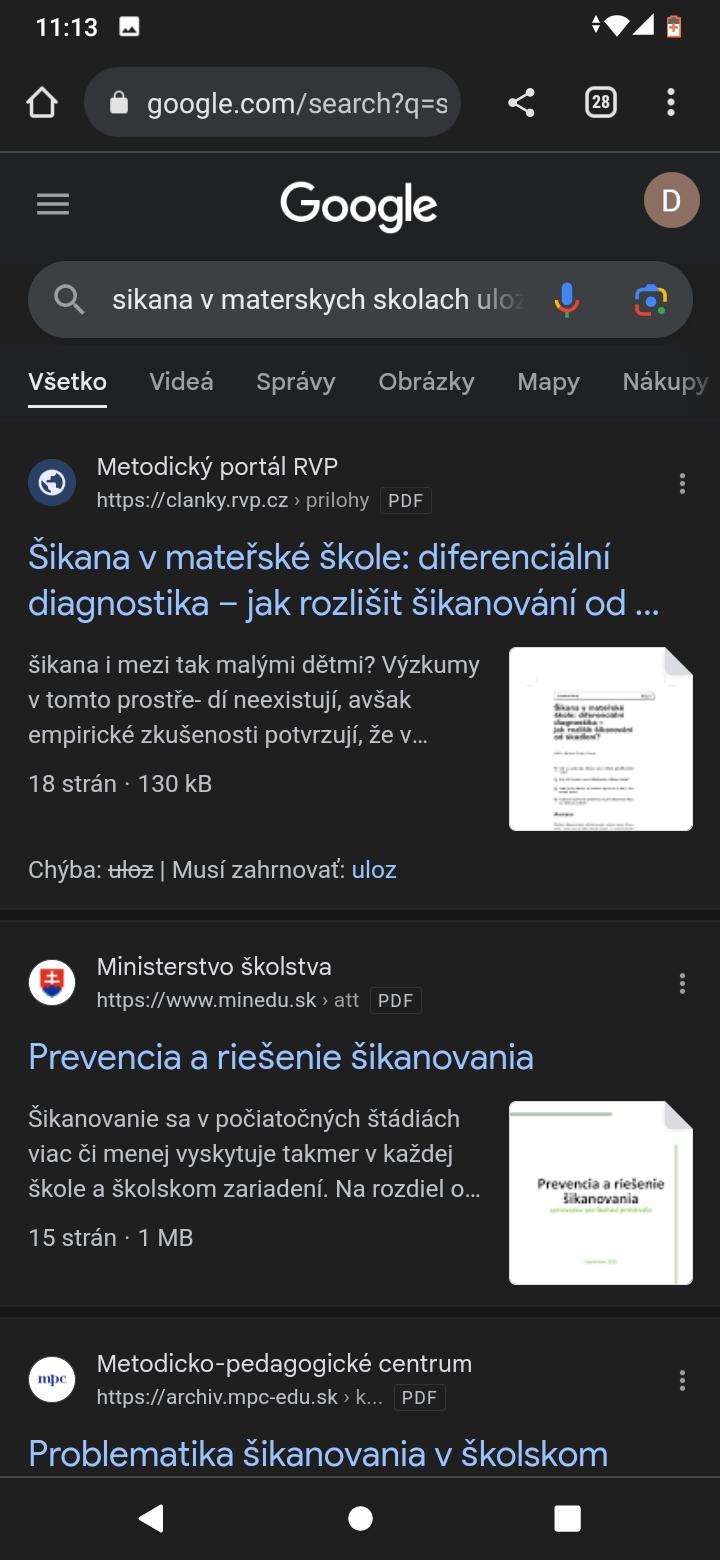This screenshot has height=1560, width=720.
Task: Open the Google account avatar D
Action: (x=671, y=200)
